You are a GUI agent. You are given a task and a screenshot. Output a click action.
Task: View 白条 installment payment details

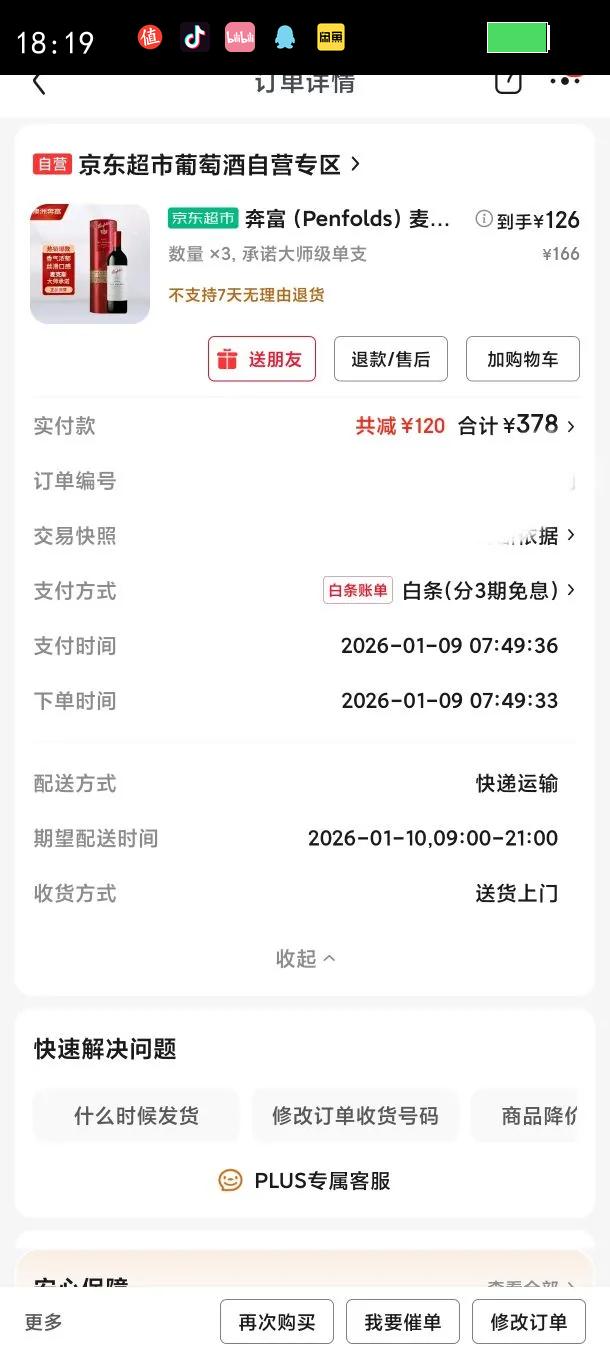pyautogui.click(x=480, y=591)
